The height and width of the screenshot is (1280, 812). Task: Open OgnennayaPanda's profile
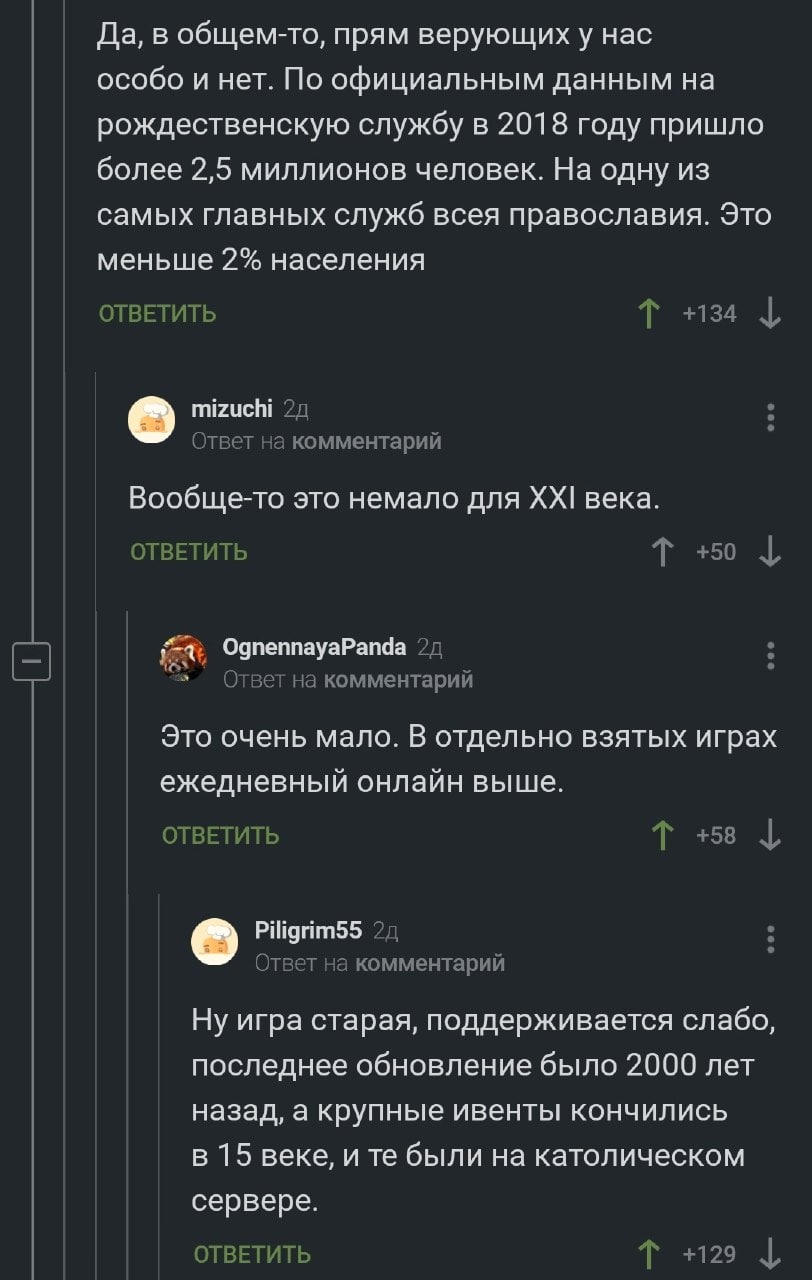tap(313, 647)
